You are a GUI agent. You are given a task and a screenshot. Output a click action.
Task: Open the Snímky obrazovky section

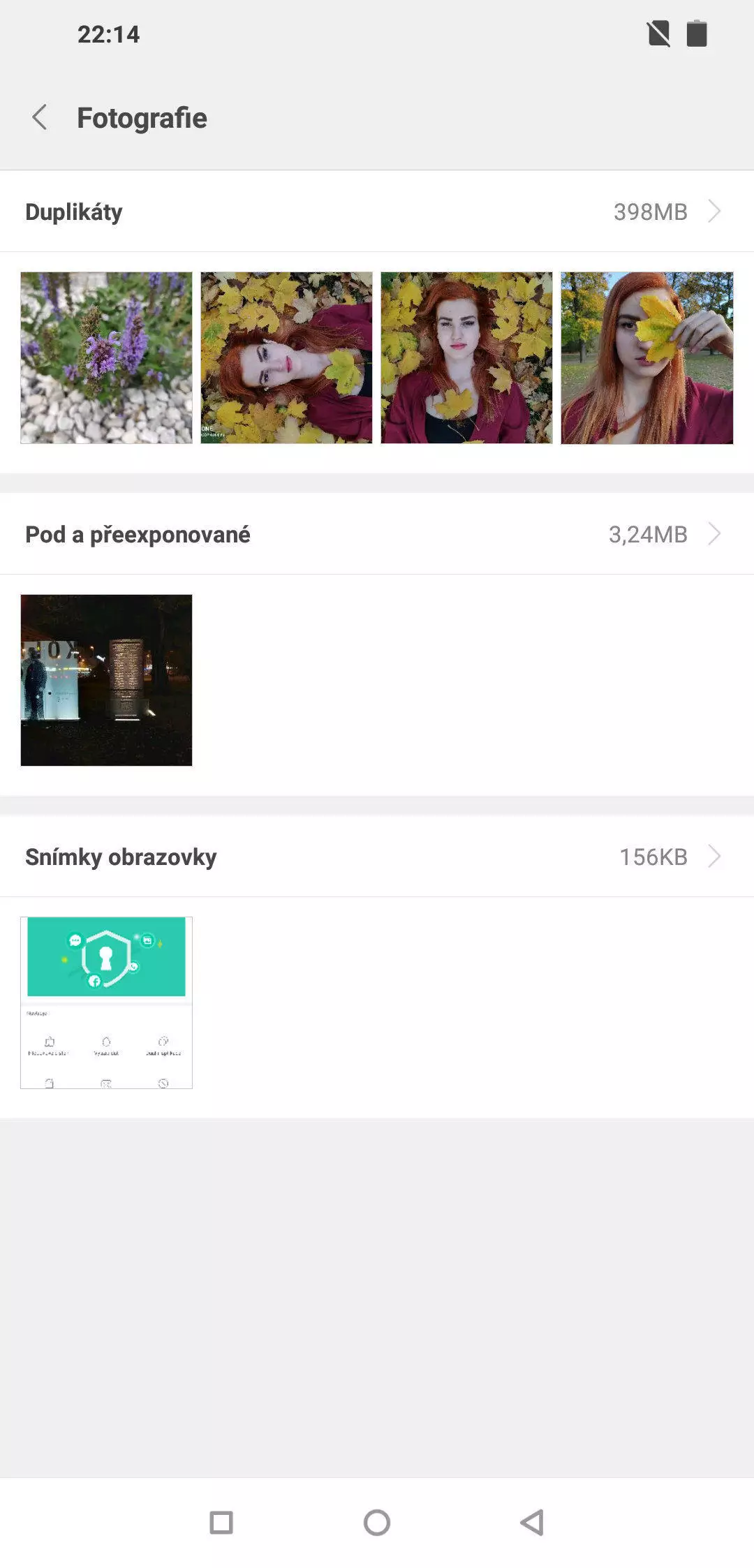click(x=377, y=857)
